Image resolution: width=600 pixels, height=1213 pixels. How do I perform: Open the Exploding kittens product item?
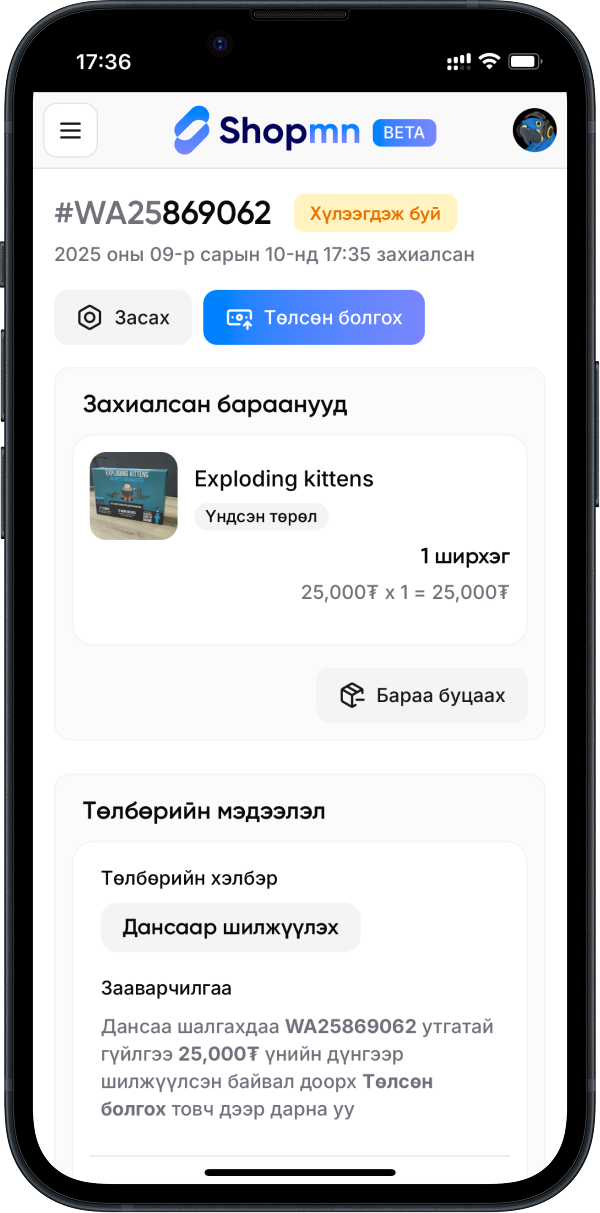(x=283, y=479)
